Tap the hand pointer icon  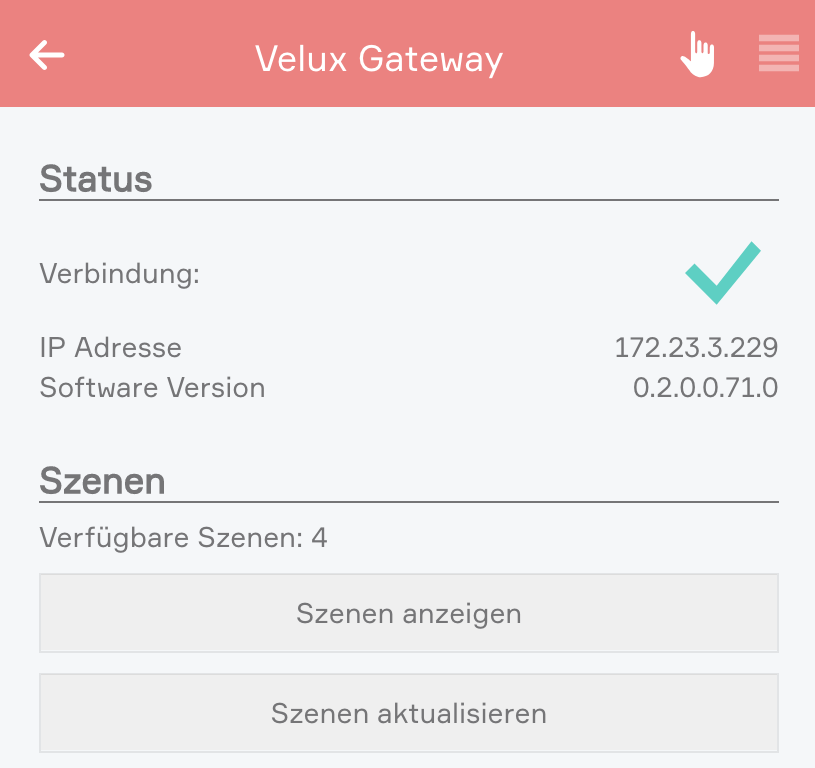pos(698,54)
